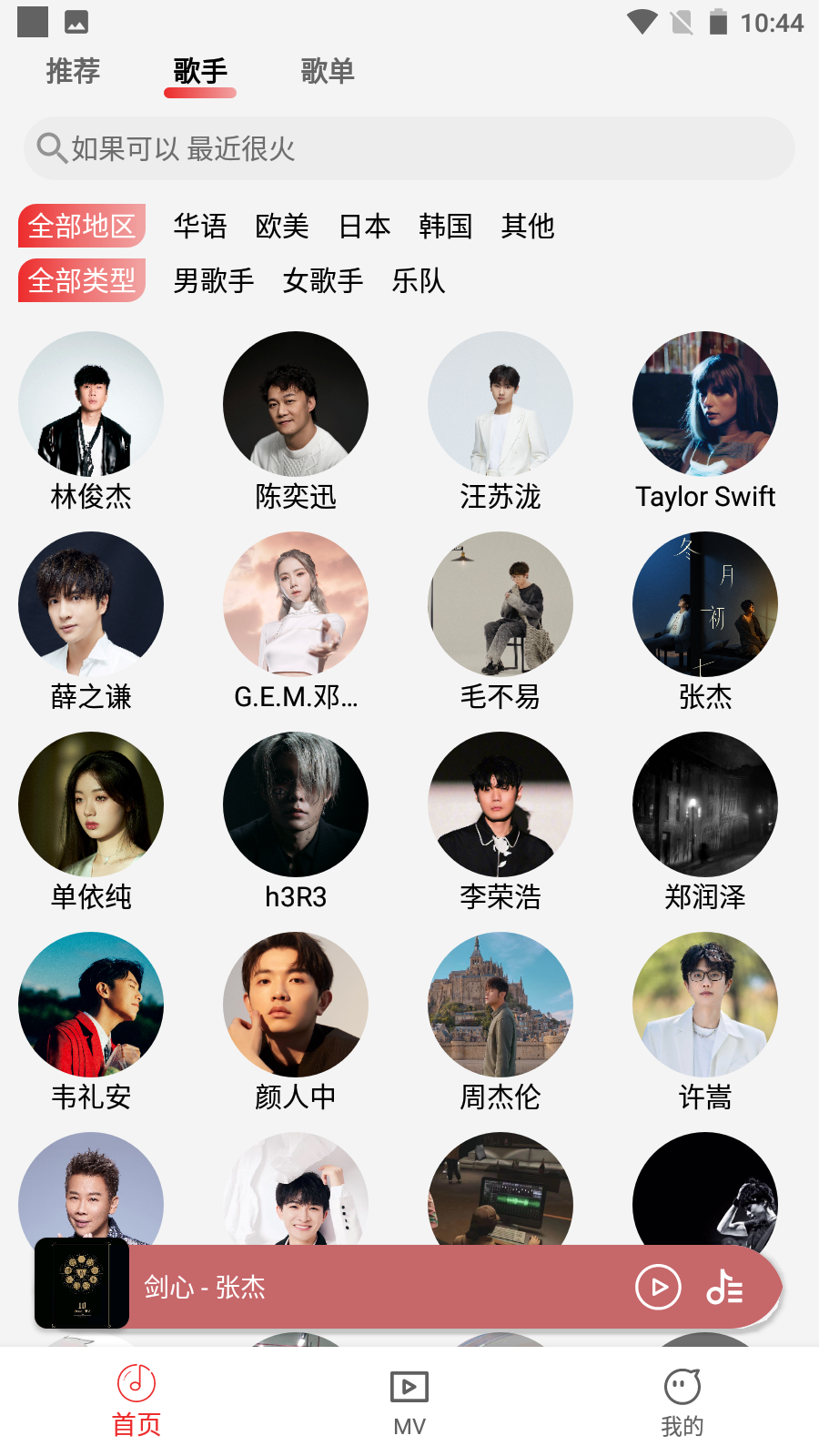This screenshot has width=819, height=1456.
Task: Filter singers by 欧美 region
Action: 282,226
